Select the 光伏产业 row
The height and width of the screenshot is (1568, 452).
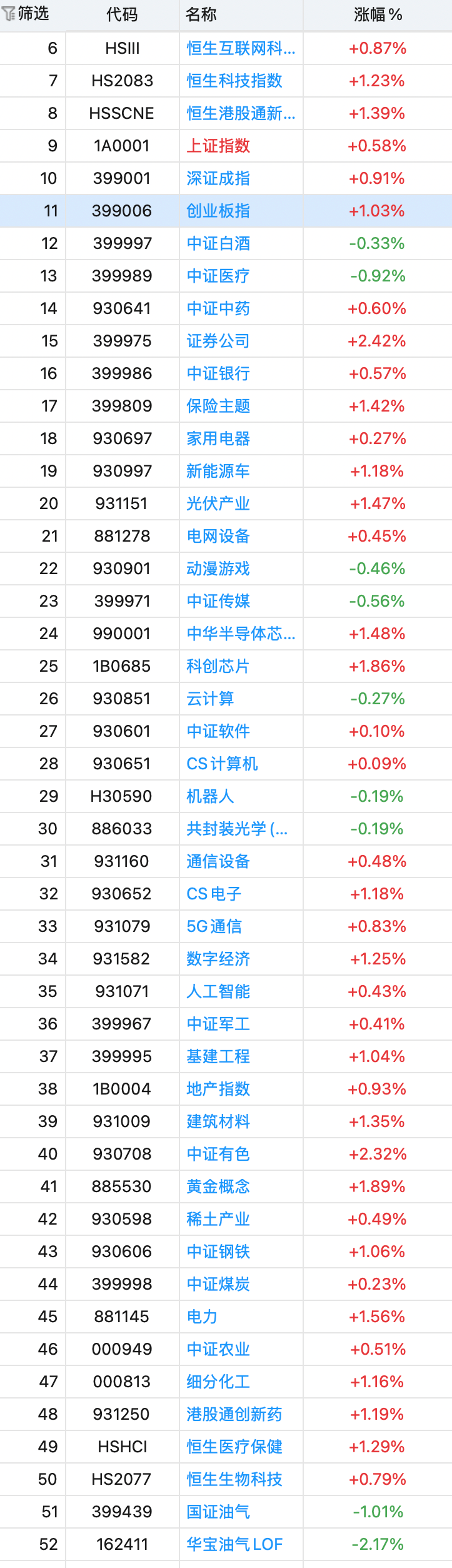click(x=226, y=503)
